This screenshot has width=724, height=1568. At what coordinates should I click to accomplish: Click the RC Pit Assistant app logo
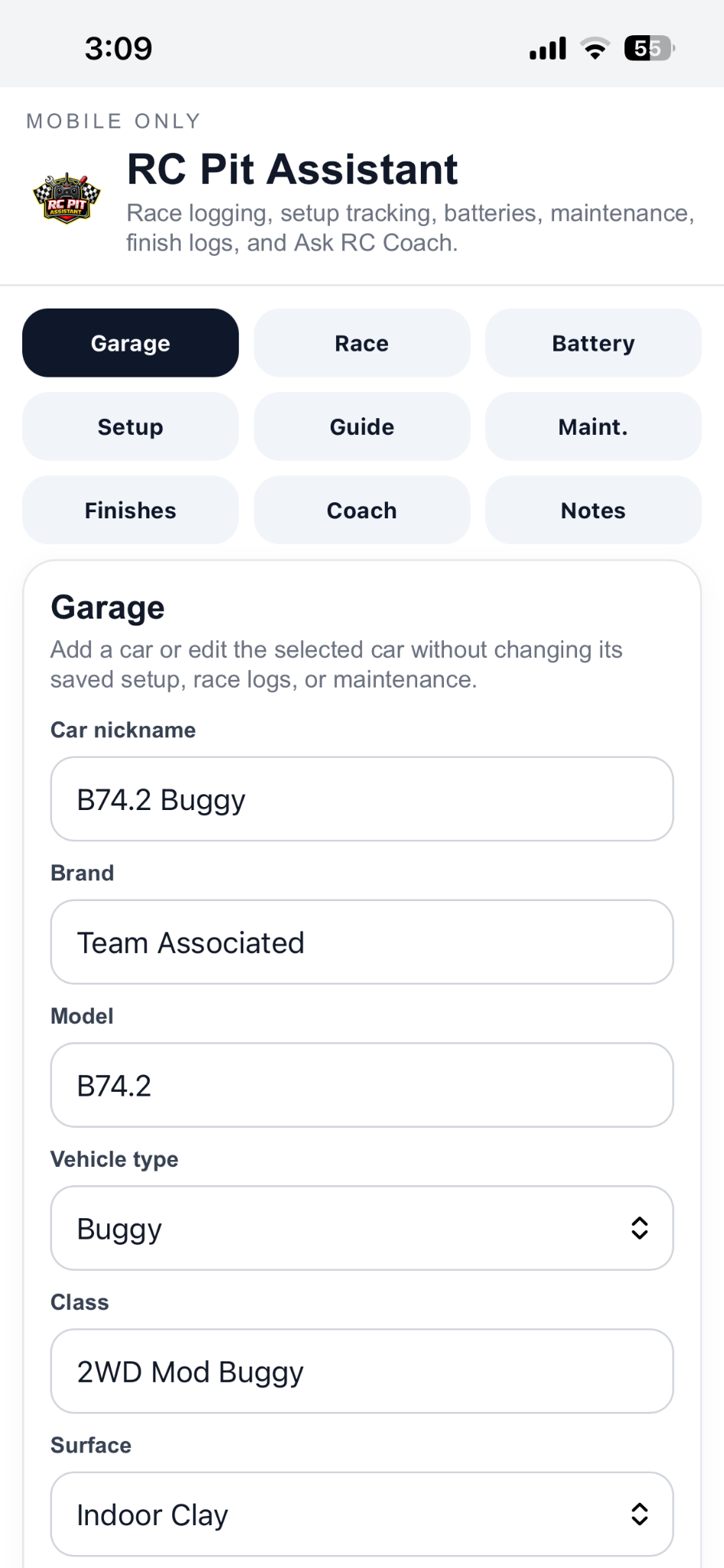click(67, 198)
